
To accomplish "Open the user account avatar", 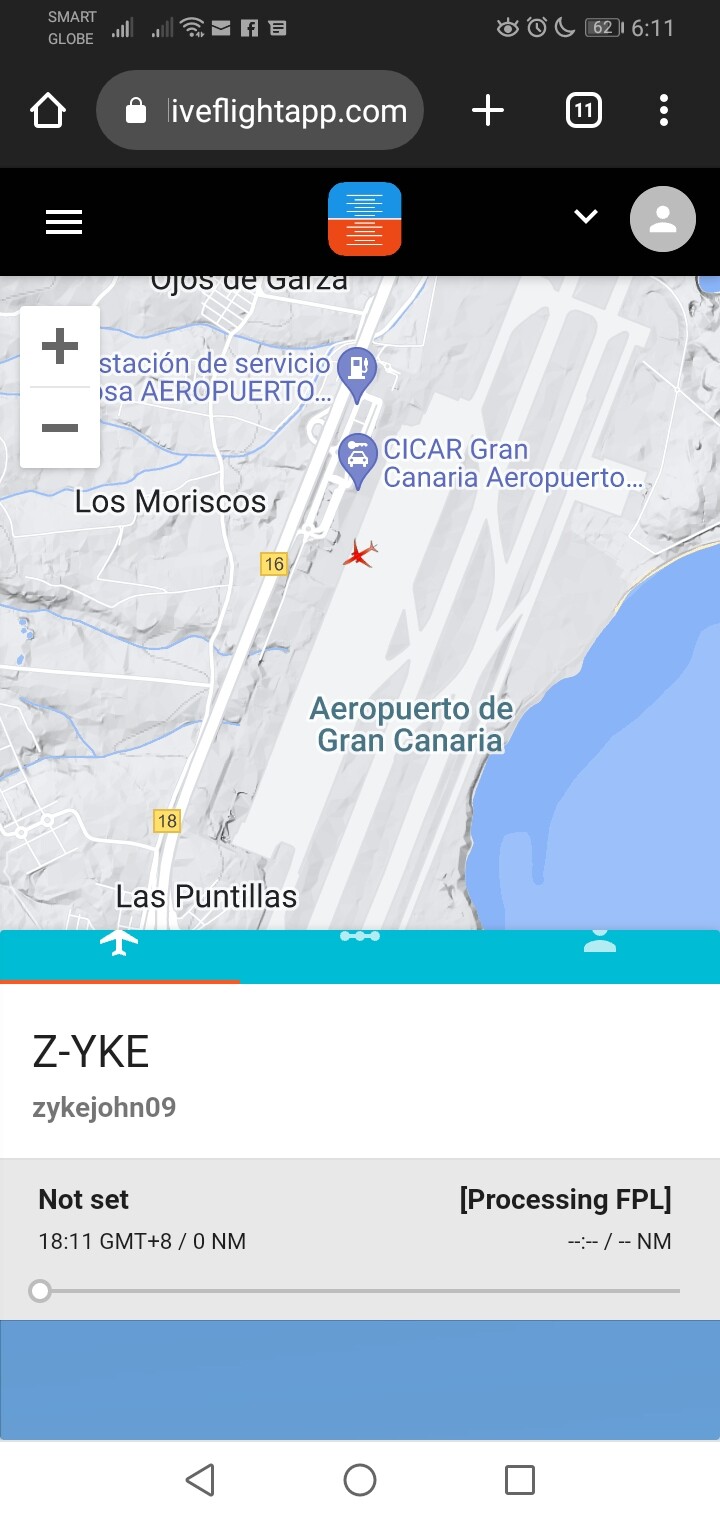I will pyautogui.click(x=662, y=219).
